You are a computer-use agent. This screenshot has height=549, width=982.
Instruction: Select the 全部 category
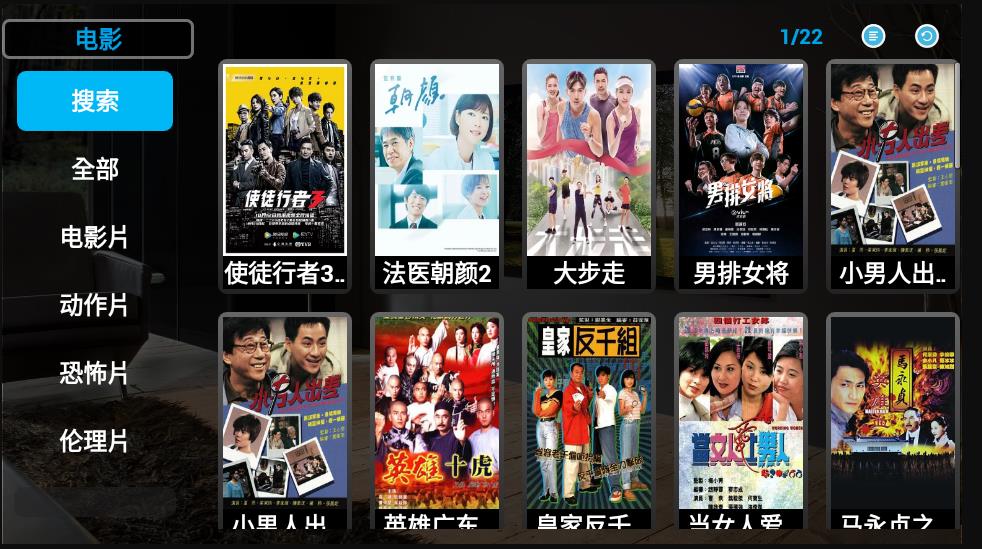[95, 169]
